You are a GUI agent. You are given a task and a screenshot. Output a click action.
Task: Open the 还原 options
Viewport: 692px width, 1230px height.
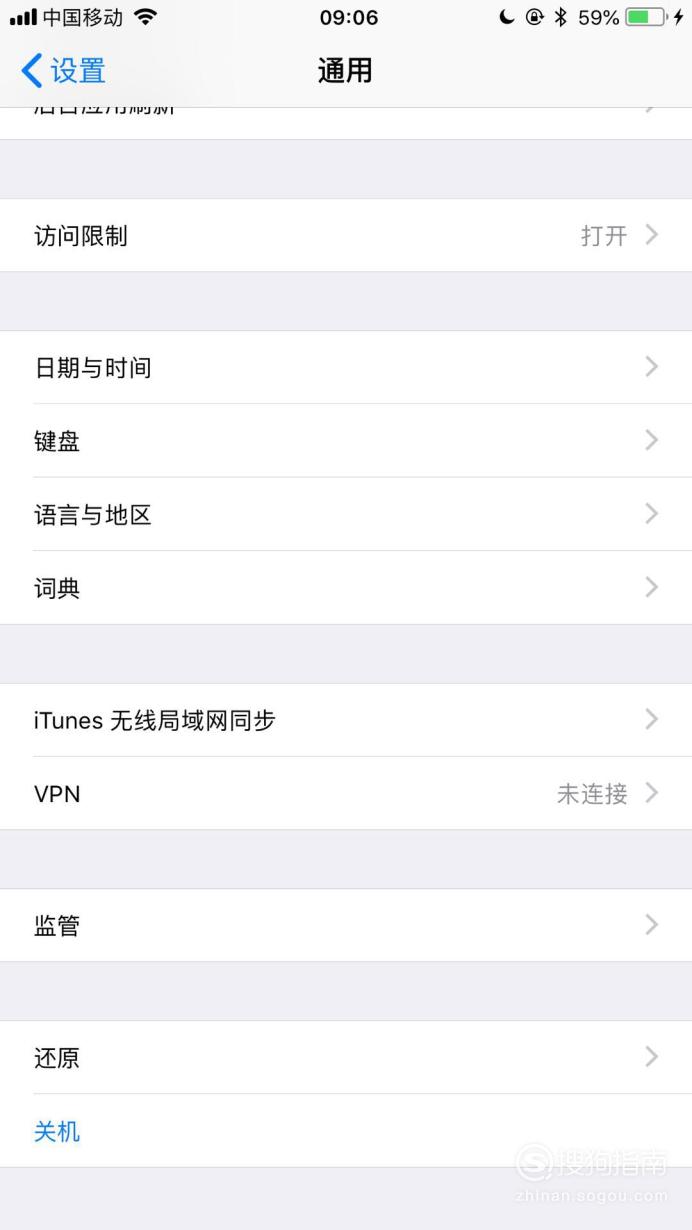(x=346, y=1057)
